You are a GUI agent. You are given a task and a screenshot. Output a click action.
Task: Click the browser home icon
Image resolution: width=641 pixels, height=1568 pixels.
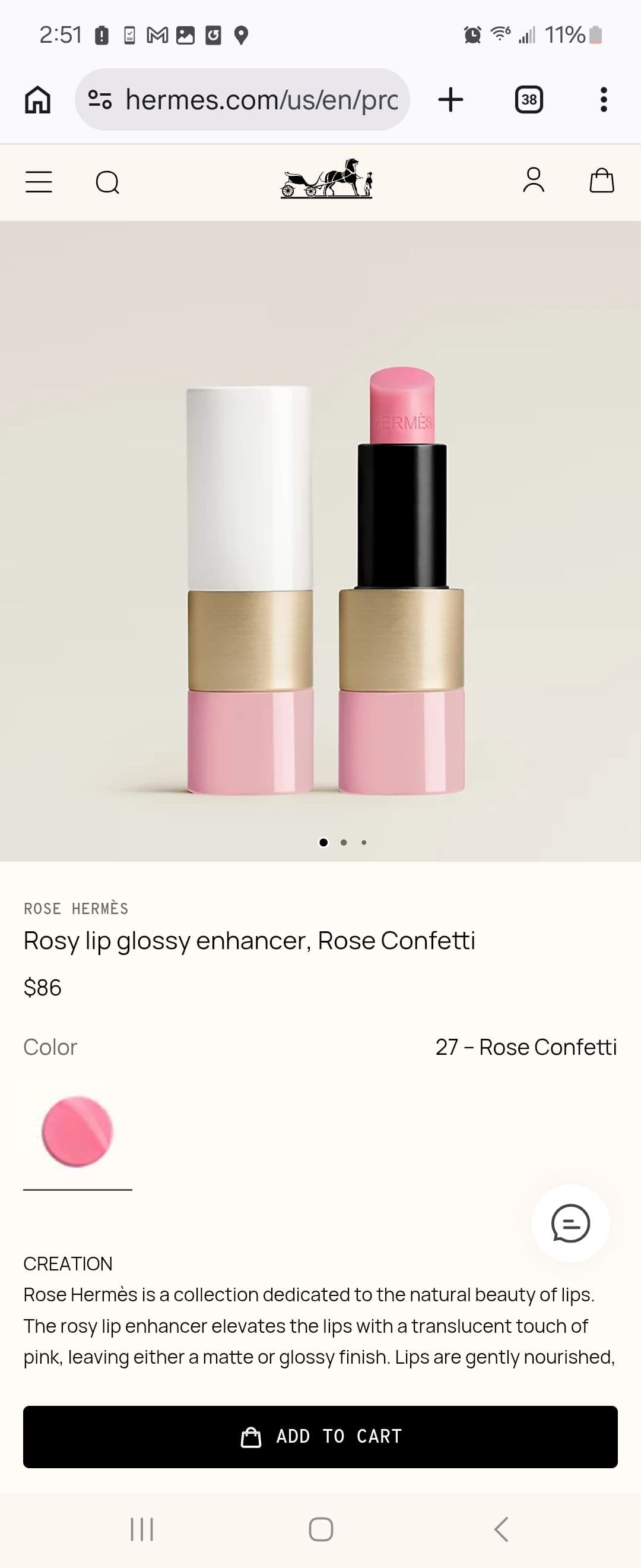tap(39, 99)
